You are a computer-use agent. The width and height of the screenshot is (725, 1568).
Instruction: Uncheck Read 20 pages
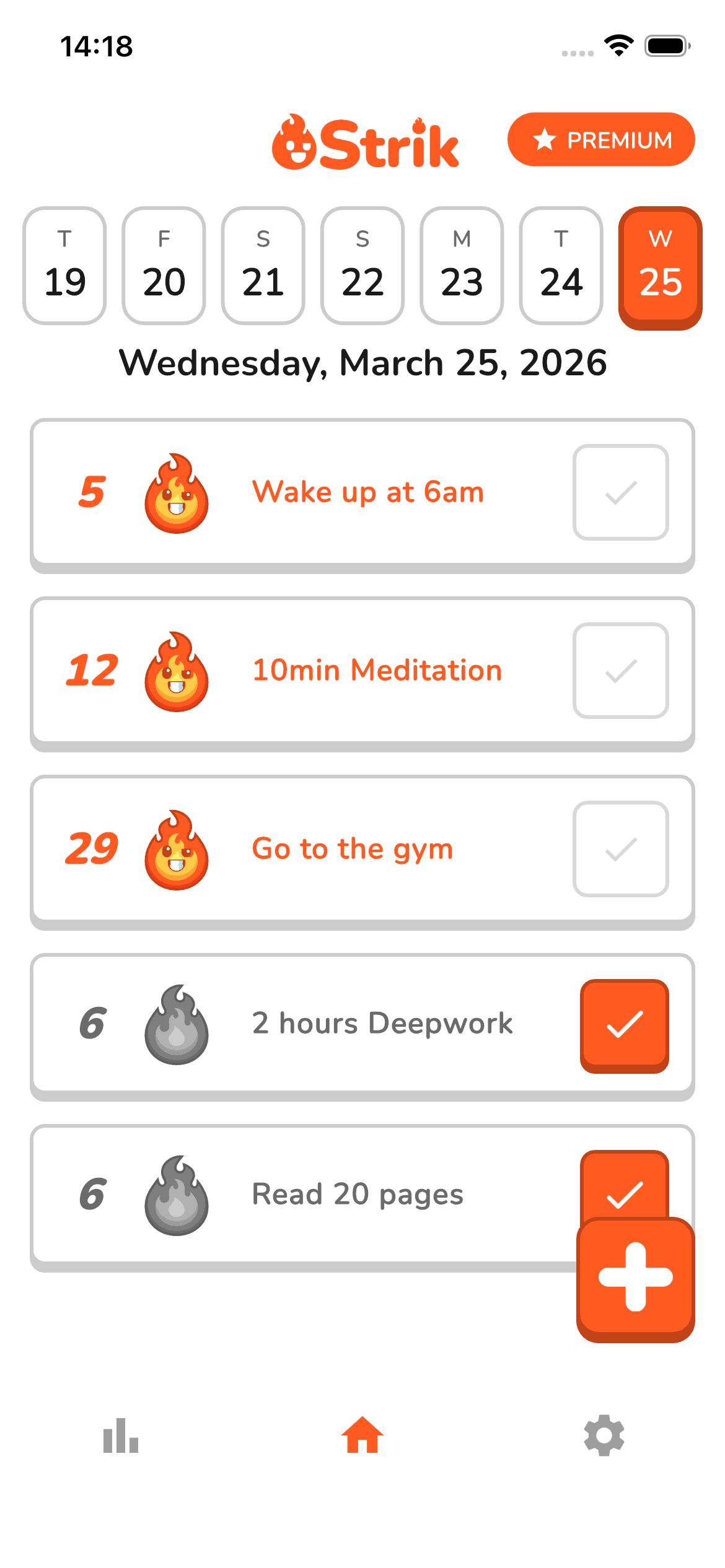[624, 1184]
